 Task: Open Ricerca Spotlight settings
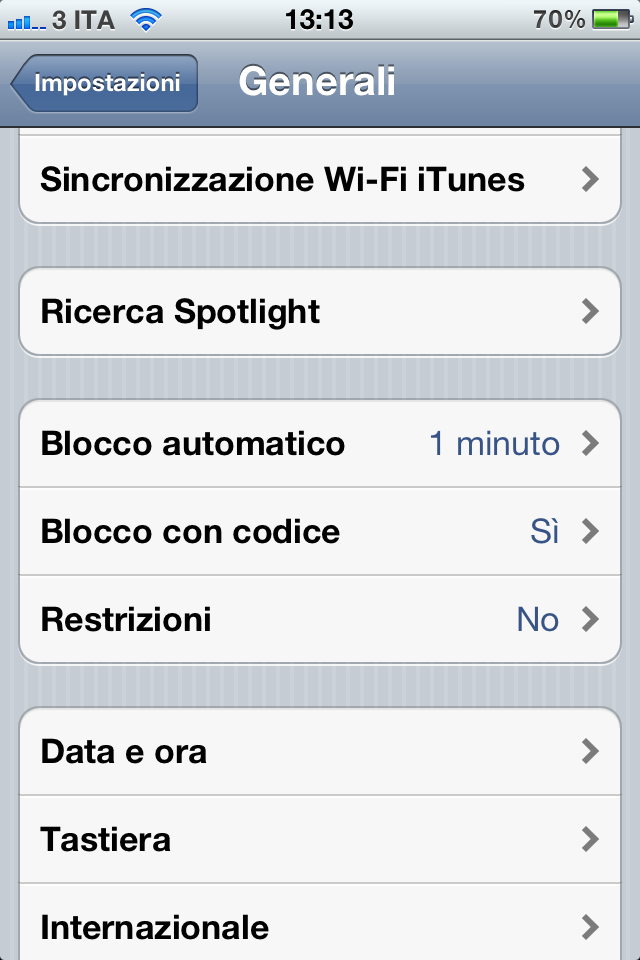point(320,312)
